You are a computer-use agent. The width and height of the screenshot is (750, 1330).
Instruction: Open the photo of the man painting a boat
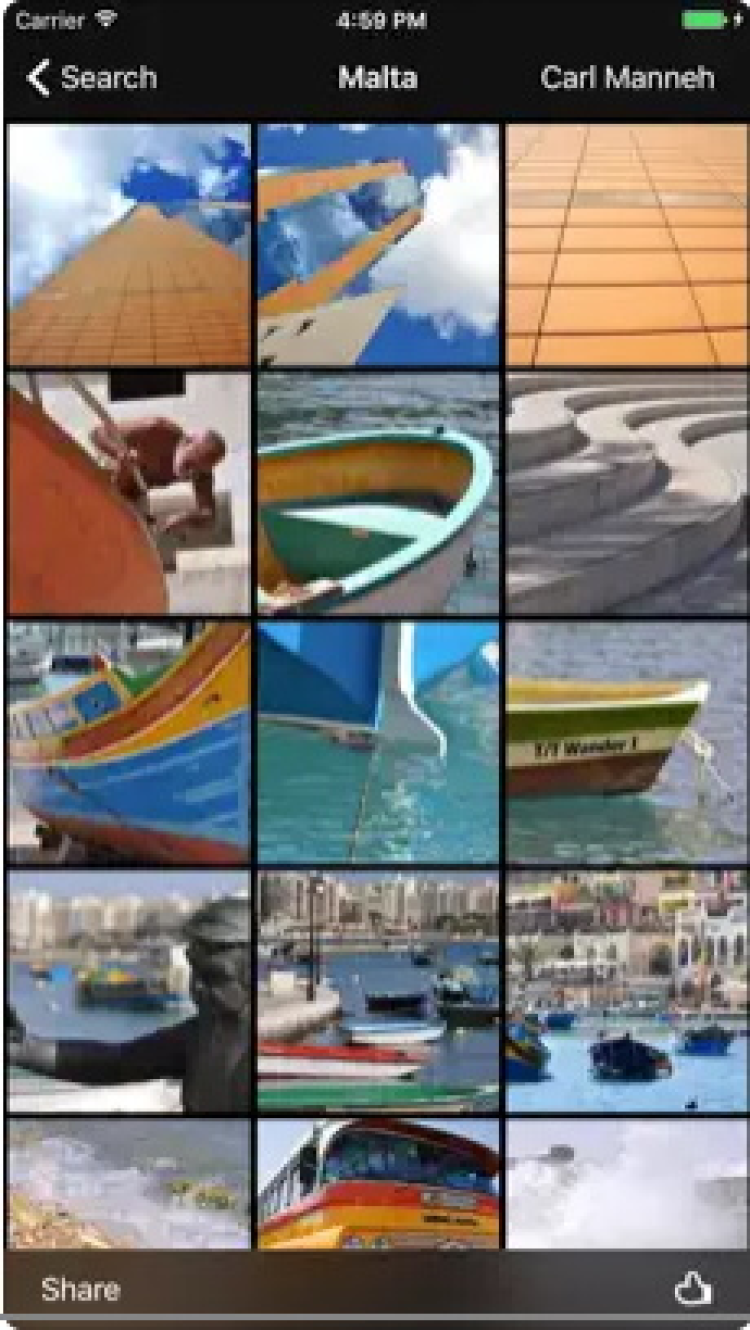[x=128, y=493]
